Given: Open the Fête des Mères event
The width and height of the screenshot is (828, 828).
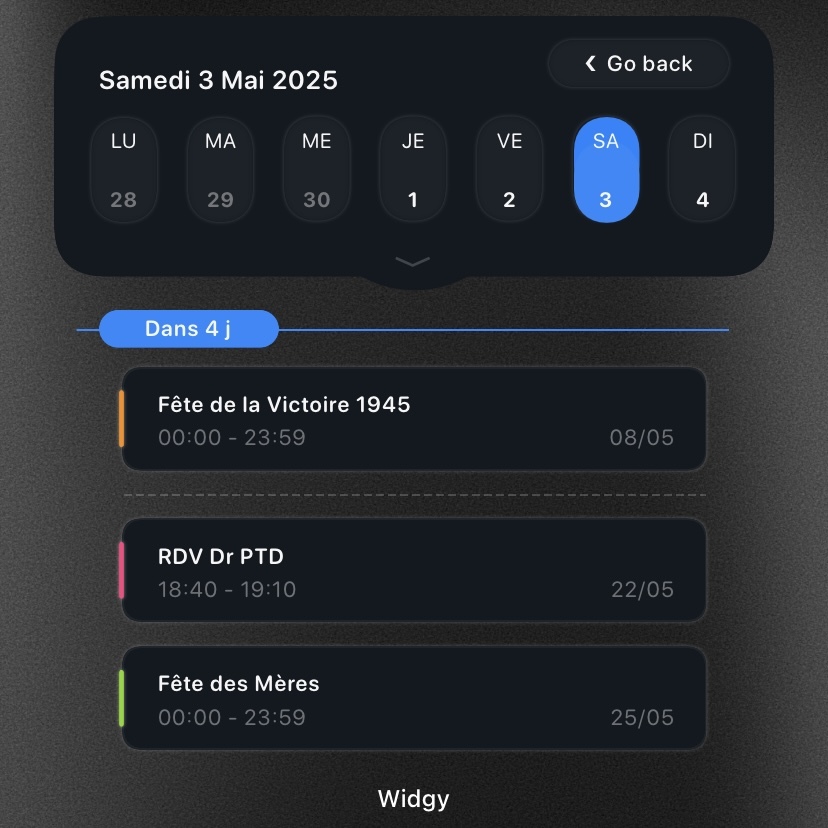Looking at the screenshot, I should click(x=413, y=699).
